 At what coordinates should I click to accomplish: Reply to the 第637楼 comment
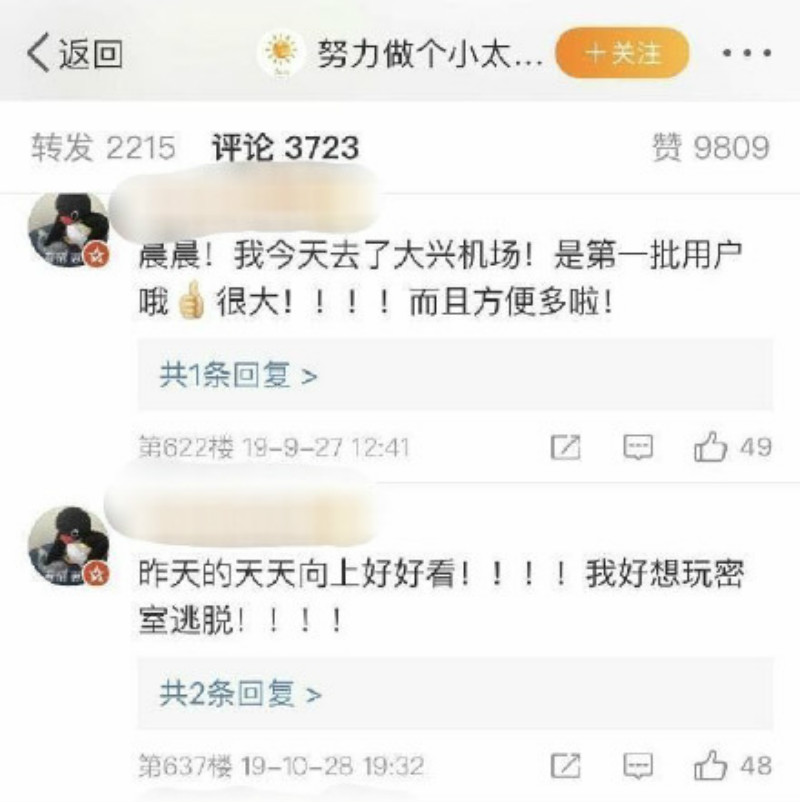[x=638, y=767]
